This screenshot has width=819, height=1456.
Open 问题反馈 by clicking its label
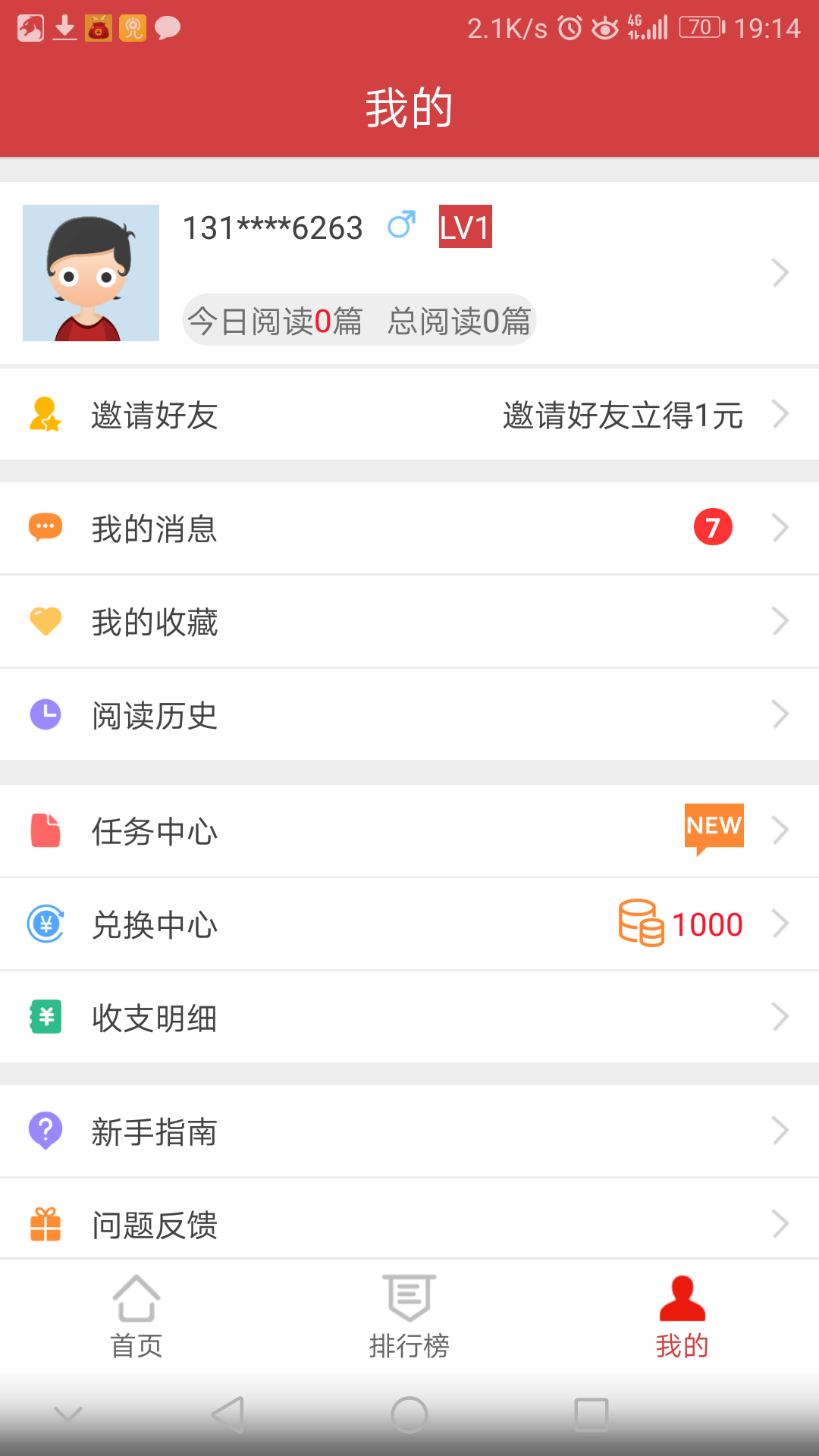155,1223
